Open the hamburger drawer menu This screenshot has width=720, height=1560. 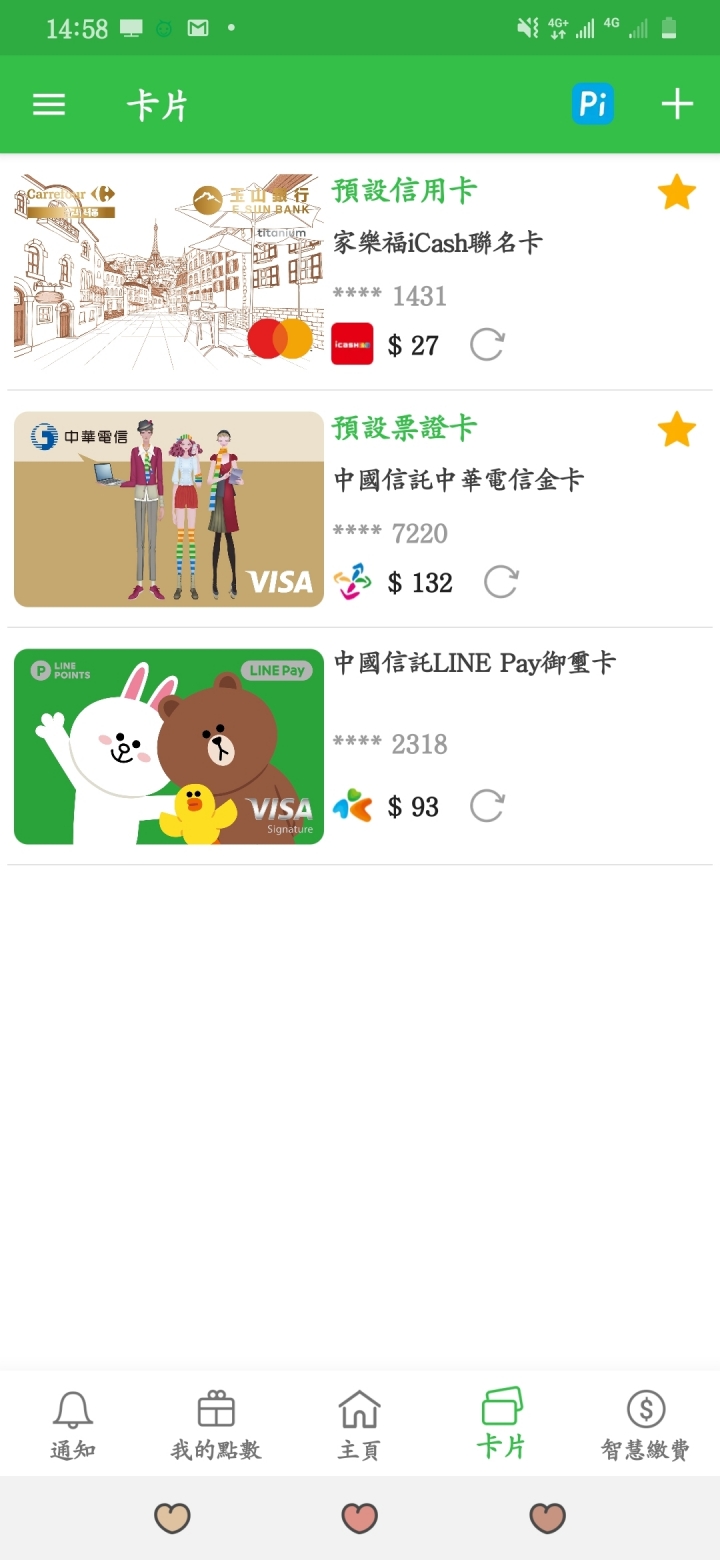click(49, 105)
